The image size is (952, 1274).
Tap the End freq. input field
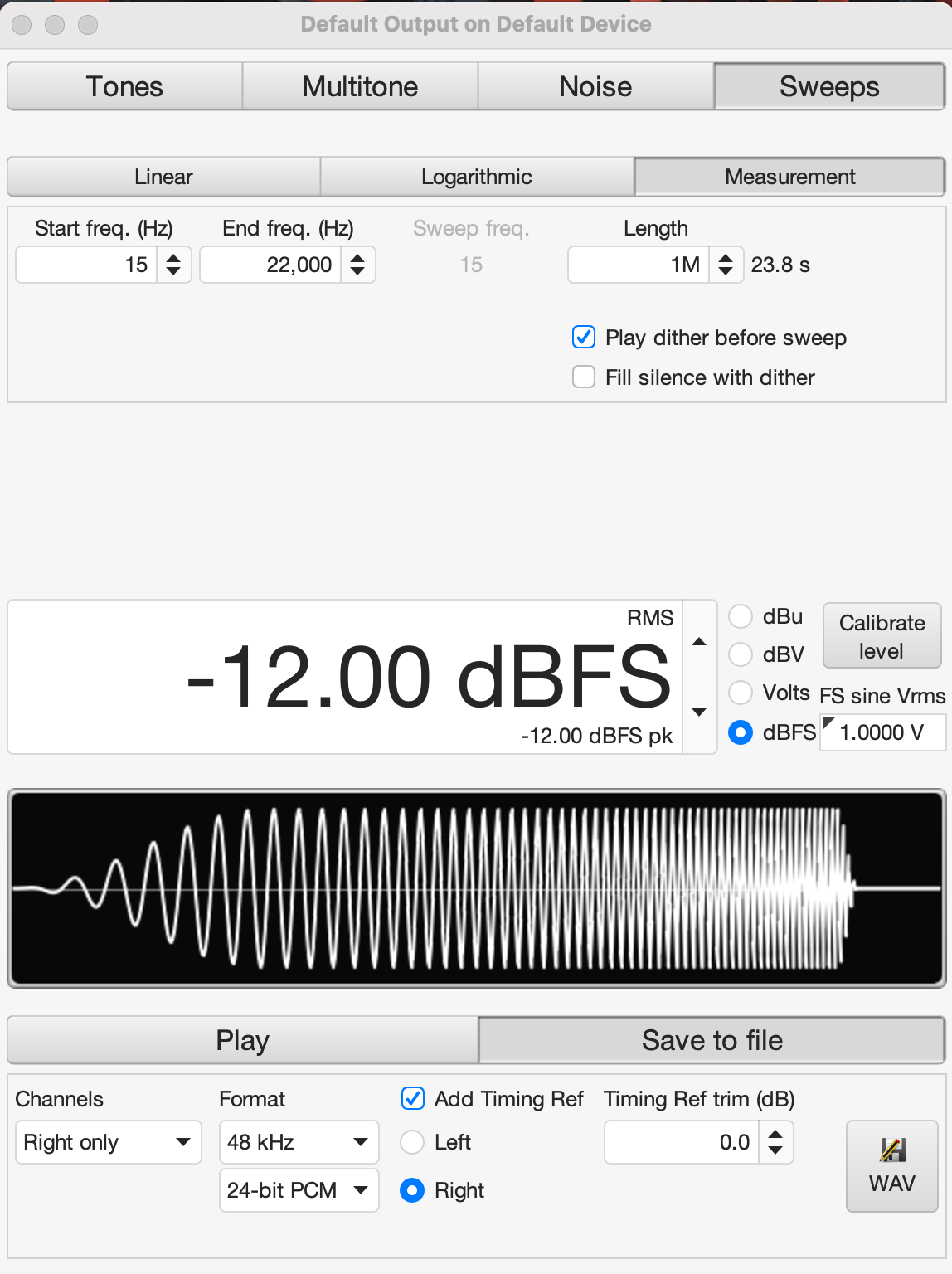(x=271, y=265)
